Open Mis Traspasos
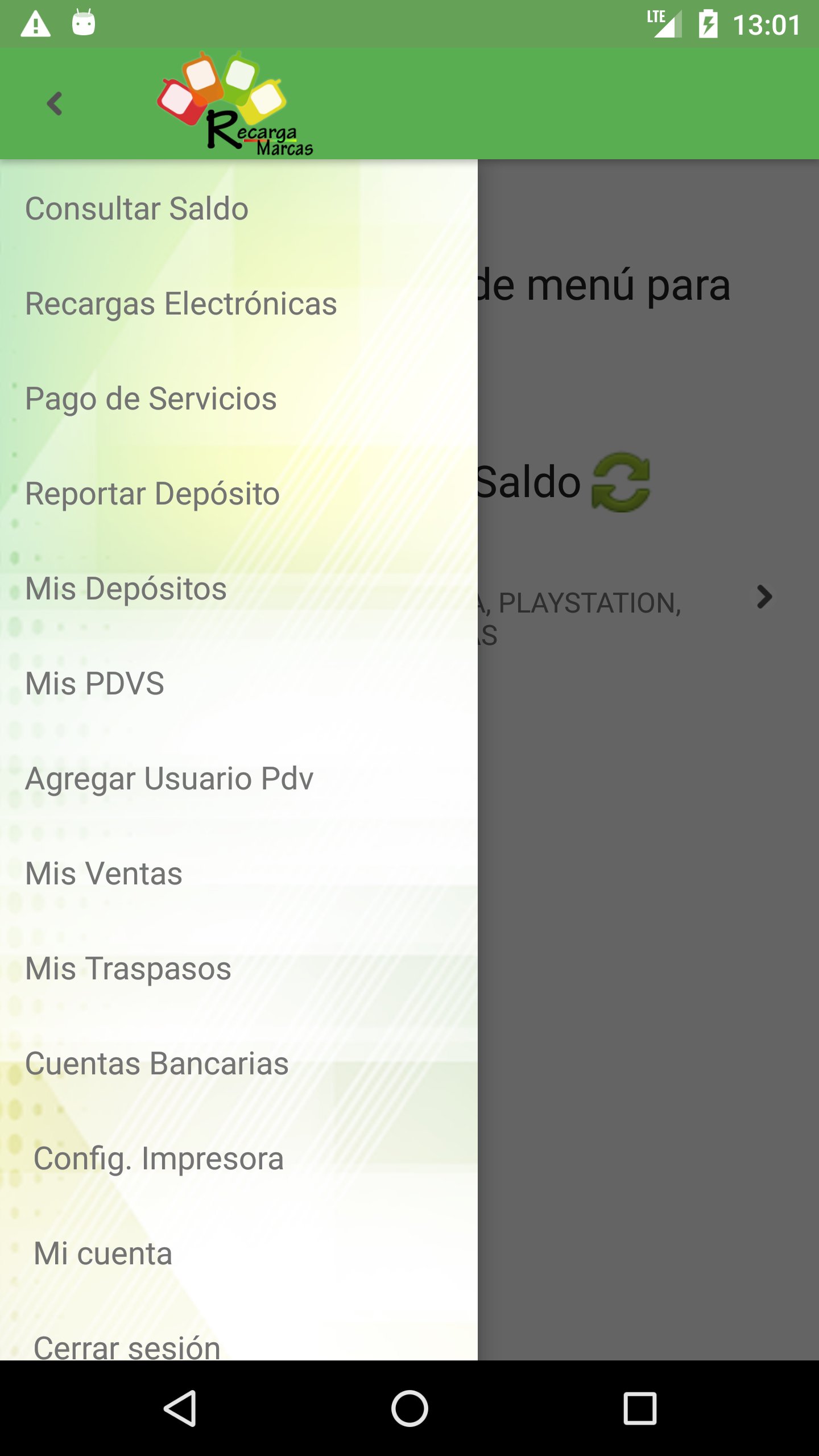 coord(128,969)
